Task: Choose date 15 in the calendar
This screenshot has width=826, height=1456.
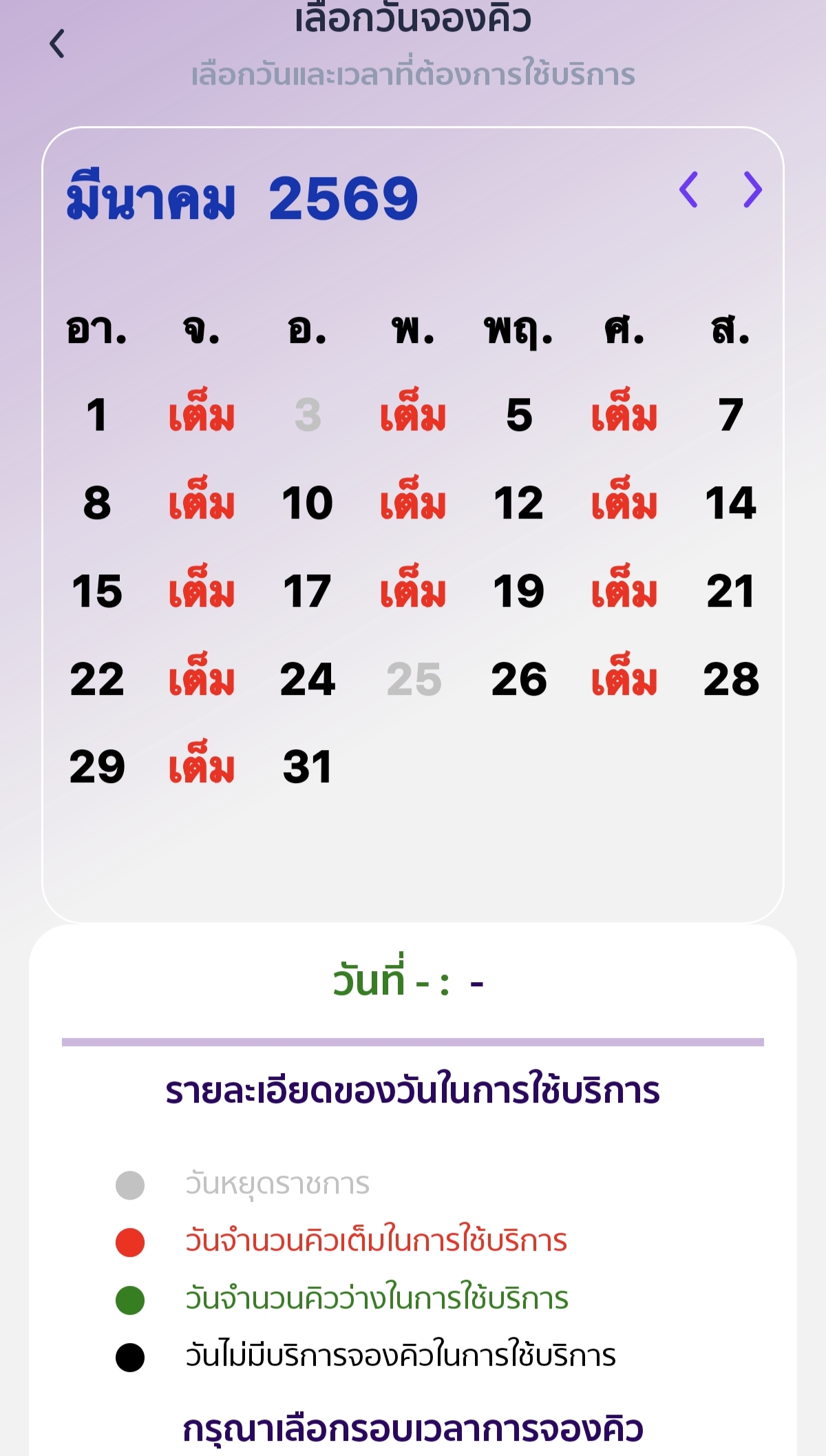Action: [x=97, y=591]
